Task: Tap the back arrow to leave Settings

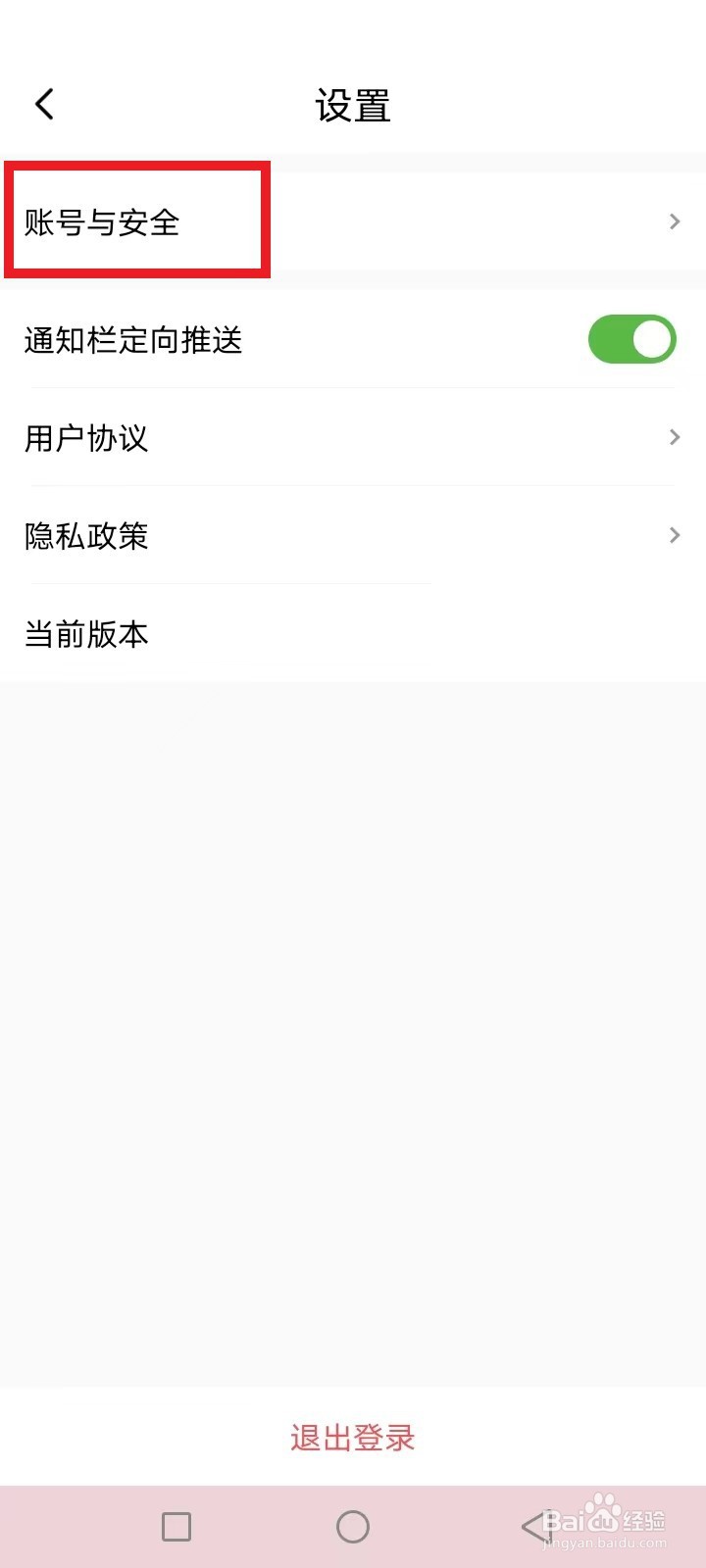Action: coord(43,103)
